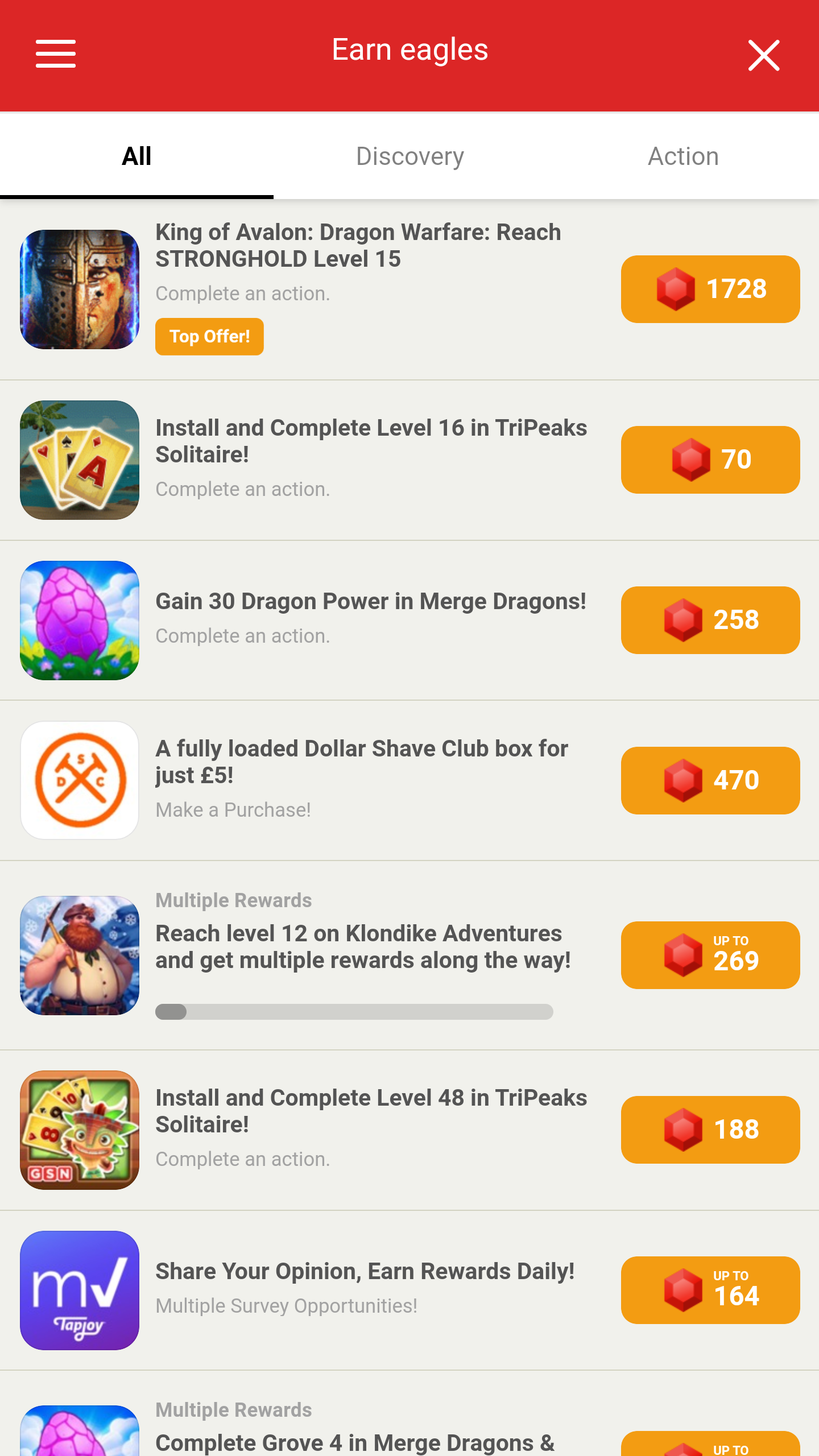Open the Share Your Opinion survey offer
819x1456 pixels.
tap(365, 1272)
